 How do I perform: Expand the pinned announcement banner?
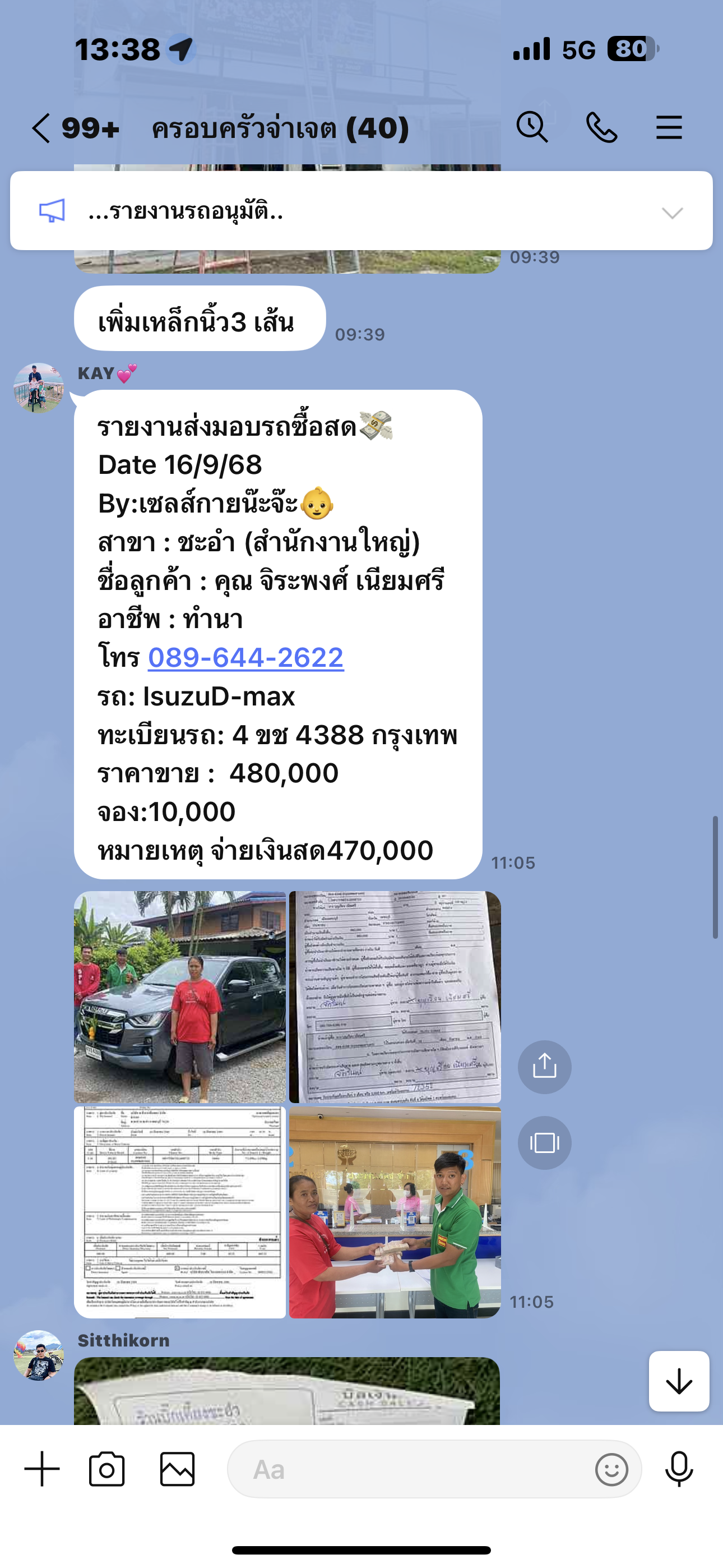pos(672,213)
